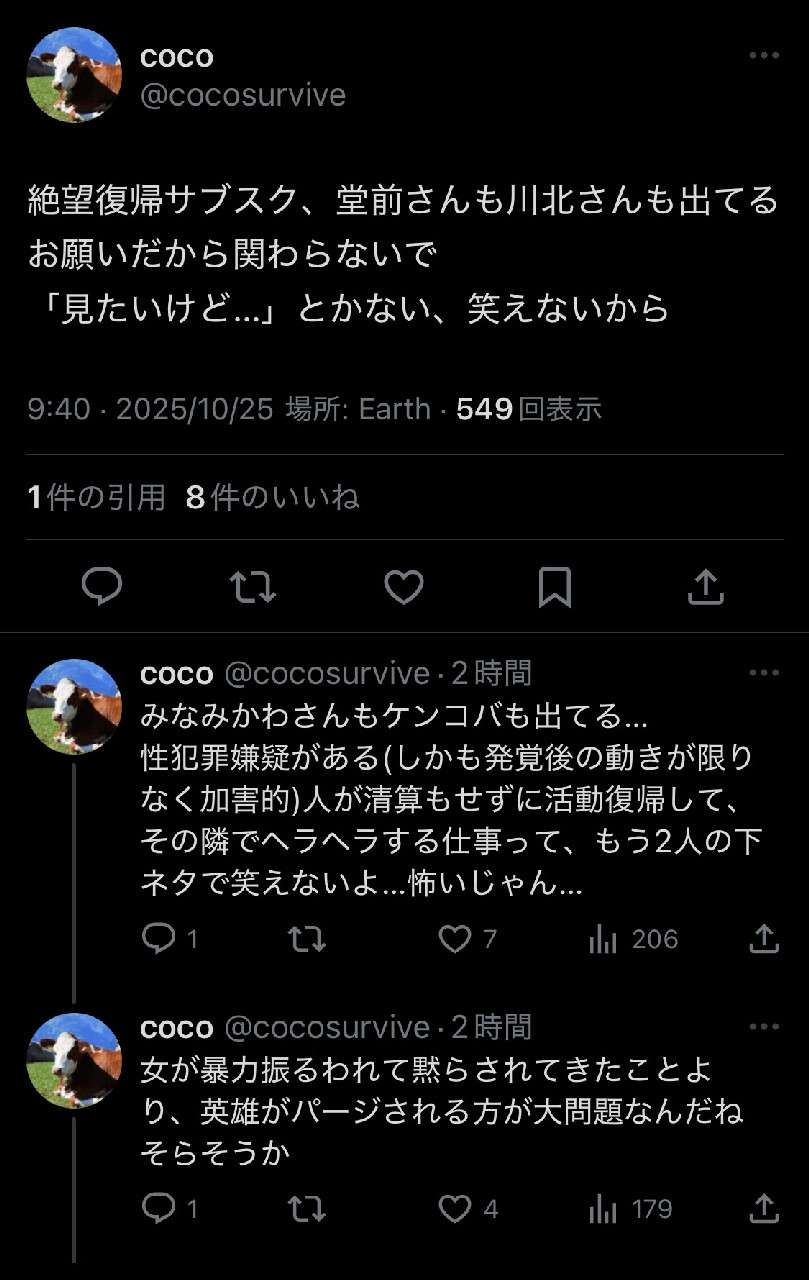
Task: Reply to the main post about 絶望復帰サブスク
Action: [x=101, y=587]
